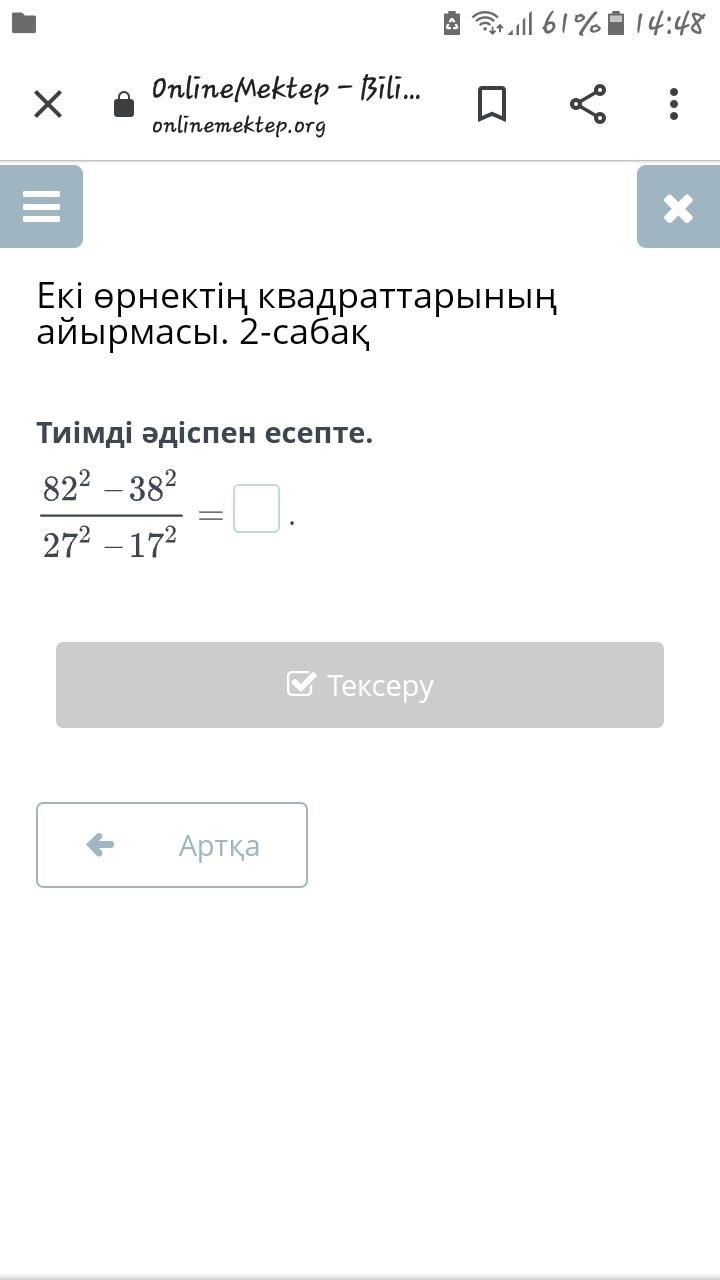Screen dimensions: 720x1280
Task: Close the lesson with the blue X button
Action: (x=678, y=206)
